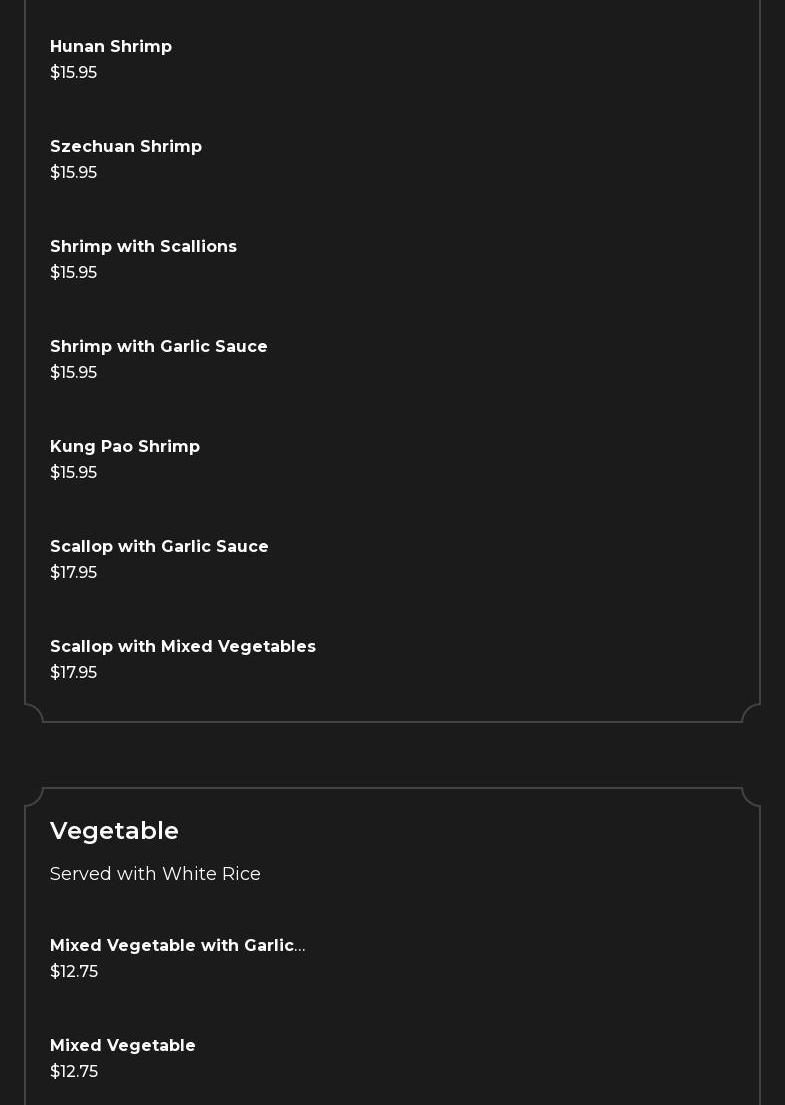Select the plain Mixed Vegetable dish
This screenshot has width=785, height=1105.
point(123,1046)
